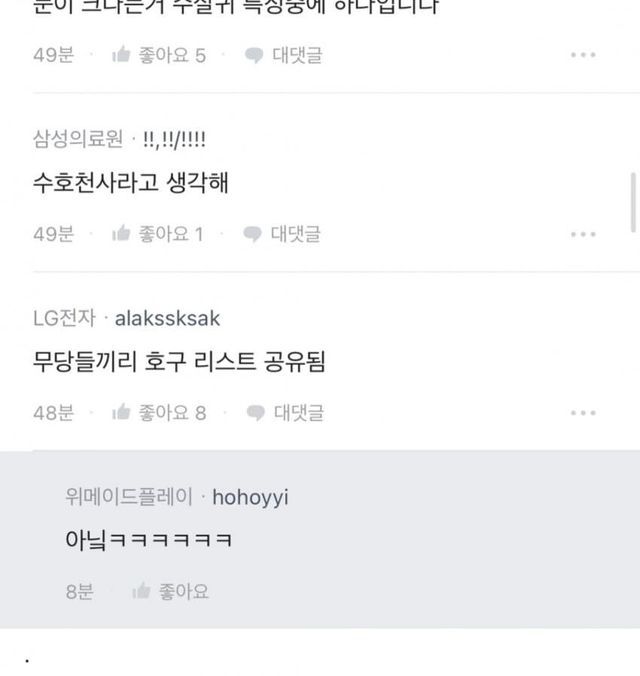Reply to the 수호천사라고 생각해 comment
Viewport: 640px width, 676px height.
[283, 234]
